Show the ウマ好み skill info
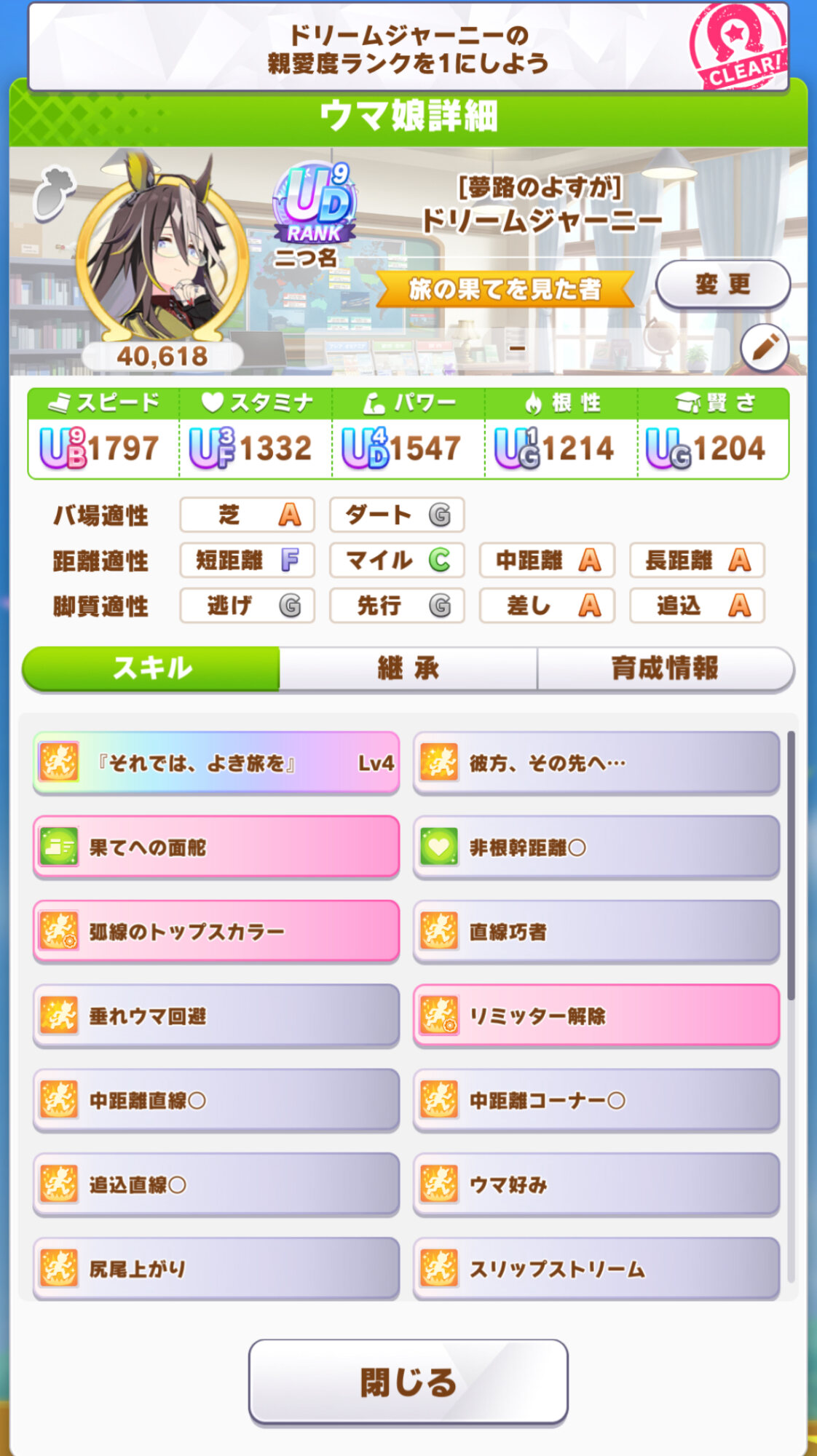This screenshot has width=817, height=1456. 596,1185
